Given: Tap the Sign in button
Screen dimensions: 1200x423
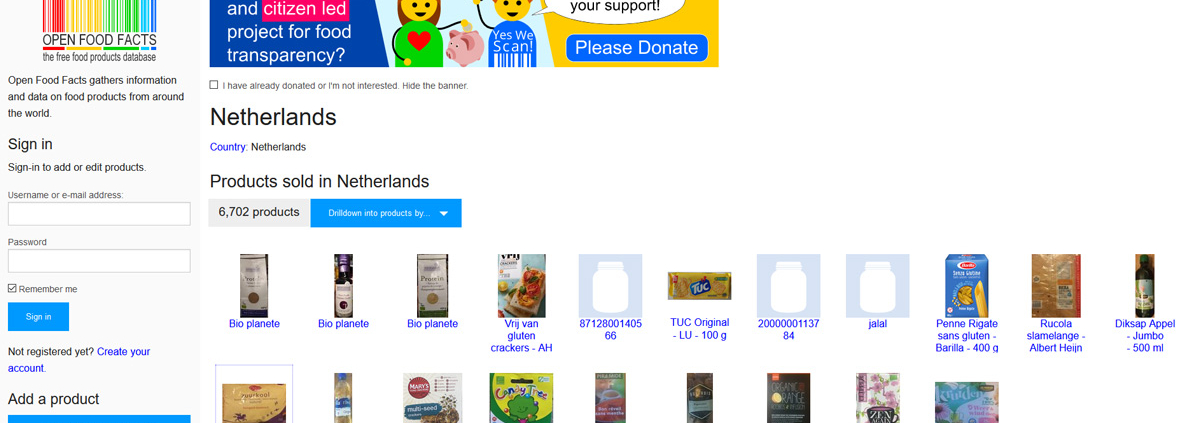Looking at the screenshot, I should (38, 316).
